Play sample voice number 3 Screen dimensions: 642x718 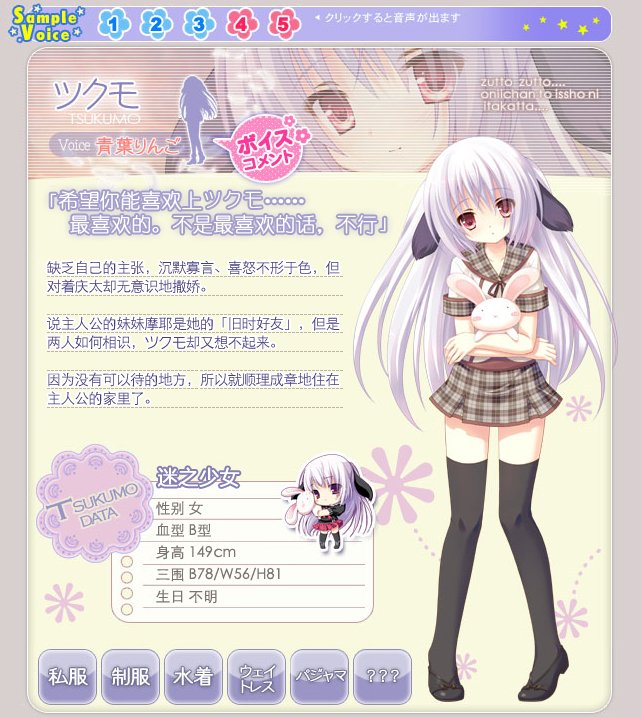click(x=199, y=23)
